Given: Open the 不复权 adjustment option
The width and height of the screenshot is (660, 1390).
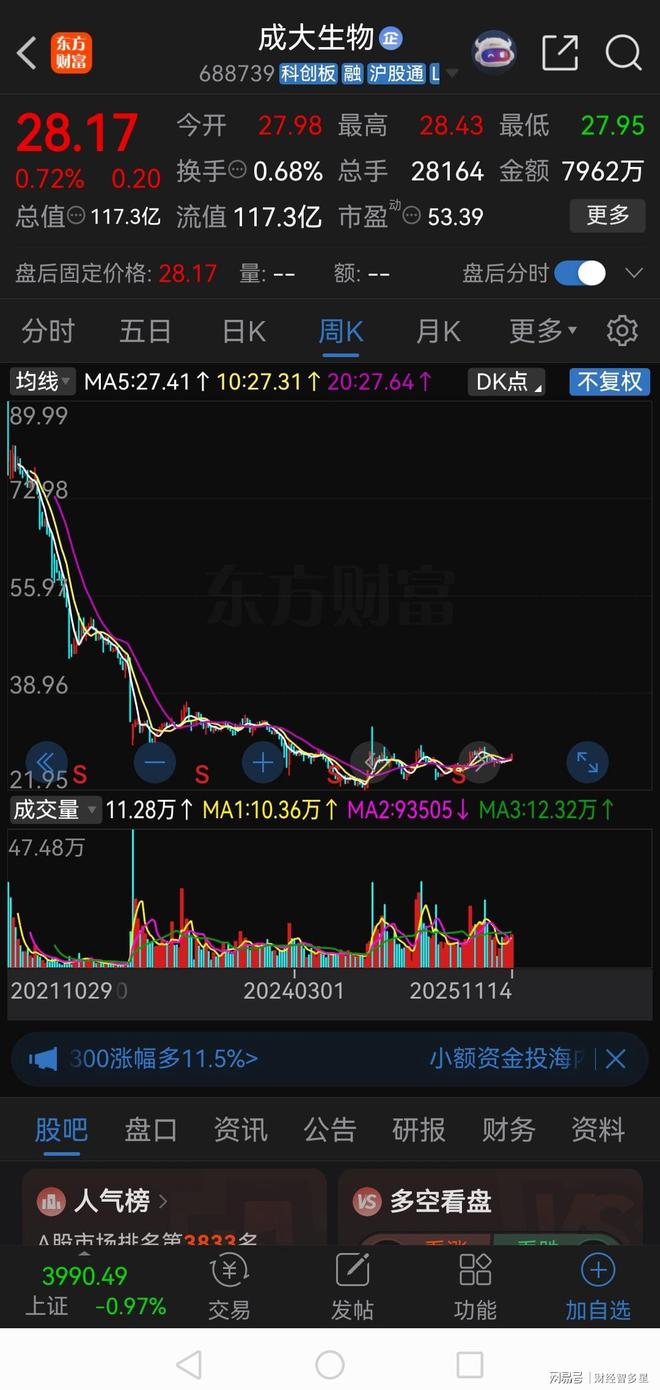Looking at the screenshot, I should (610, 381).
